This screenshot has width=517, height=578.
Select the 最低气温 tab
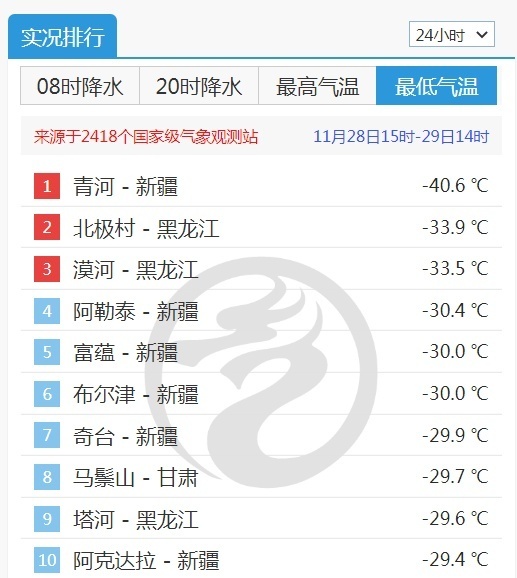437,86
